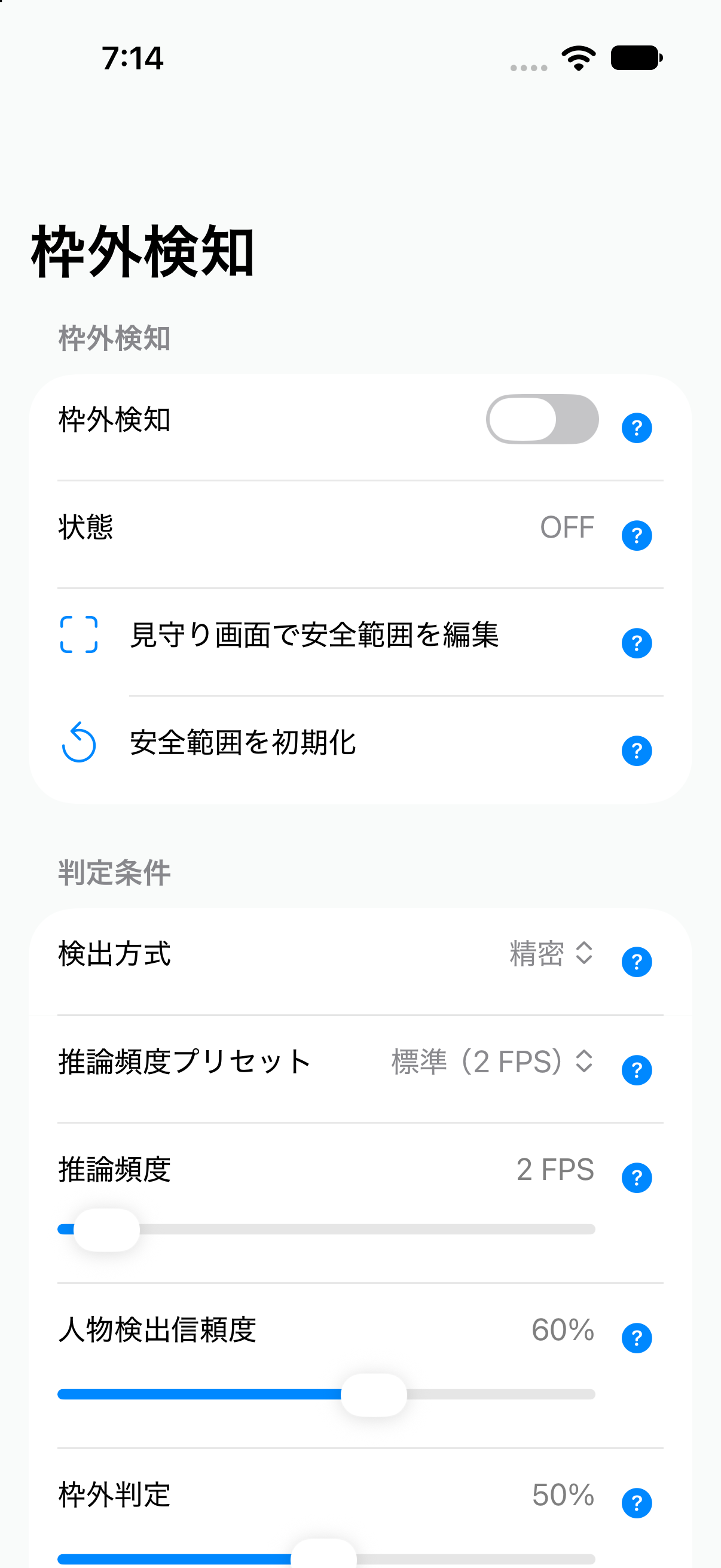Show help for 推論頻度プリセット

pos(637,1070)
